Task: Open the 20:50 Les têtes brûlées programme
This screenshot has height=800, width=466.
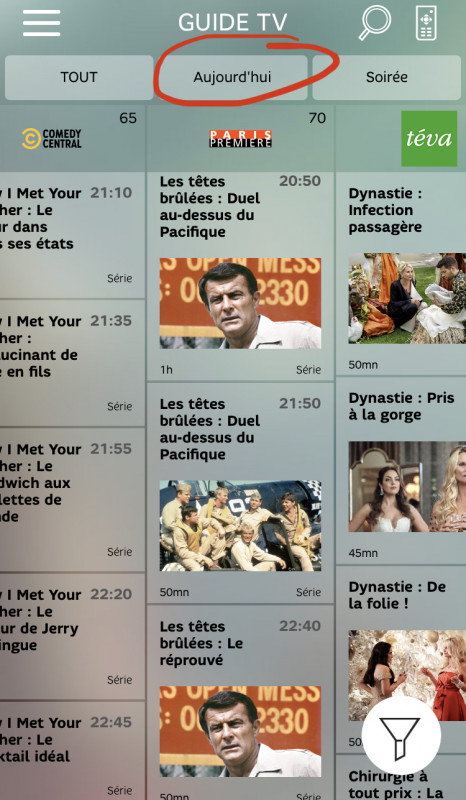Action: 240,276
